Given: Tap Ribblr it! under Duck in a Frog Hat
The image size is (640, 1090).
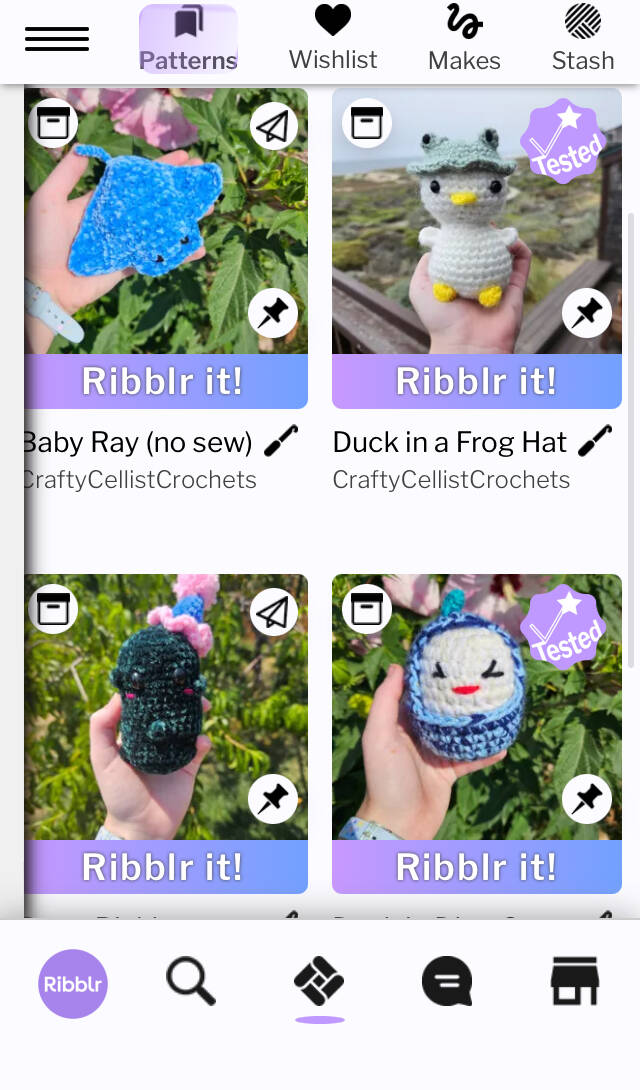Looking at the screenshot, I should [476, 381].
